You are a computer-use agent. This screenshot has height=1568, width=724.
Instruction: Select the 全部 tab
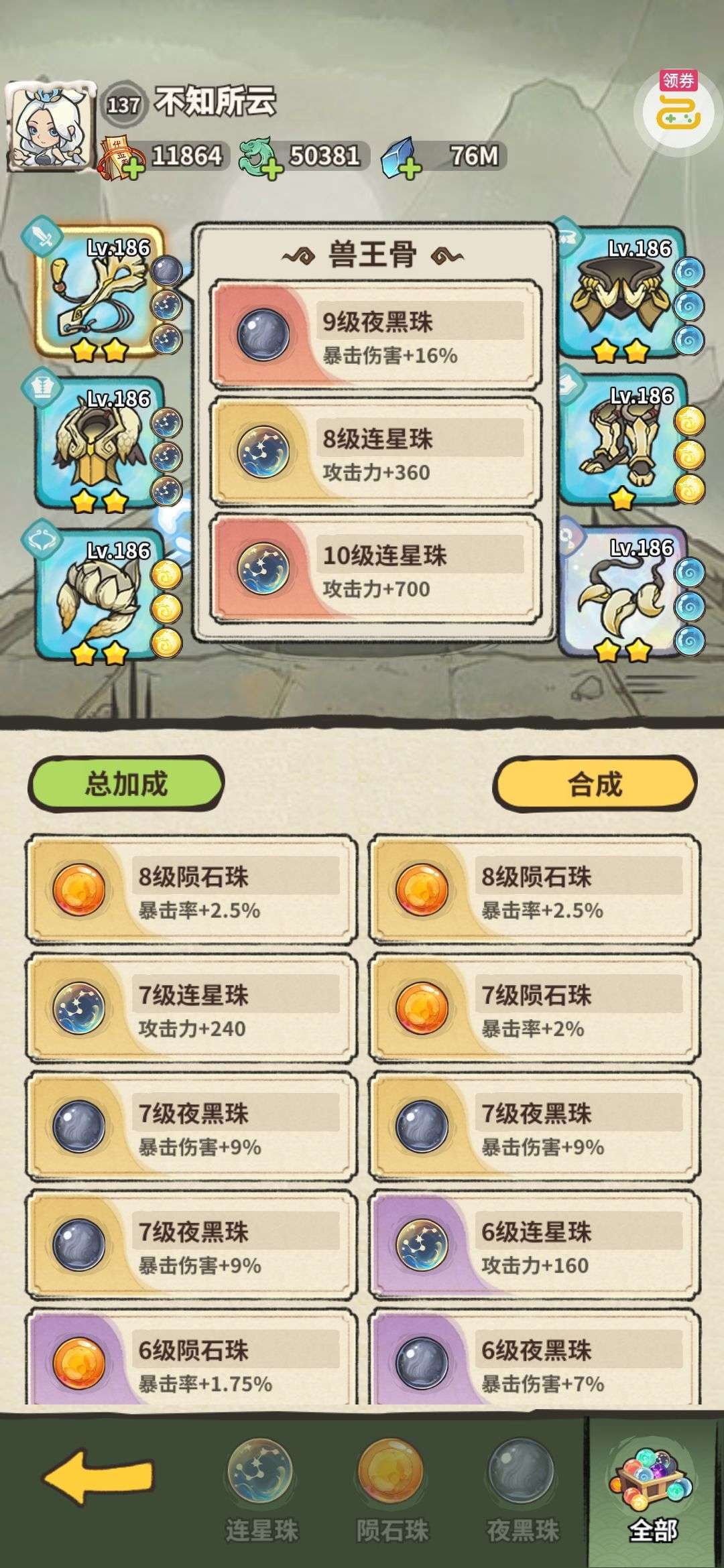click(653, 1491)
